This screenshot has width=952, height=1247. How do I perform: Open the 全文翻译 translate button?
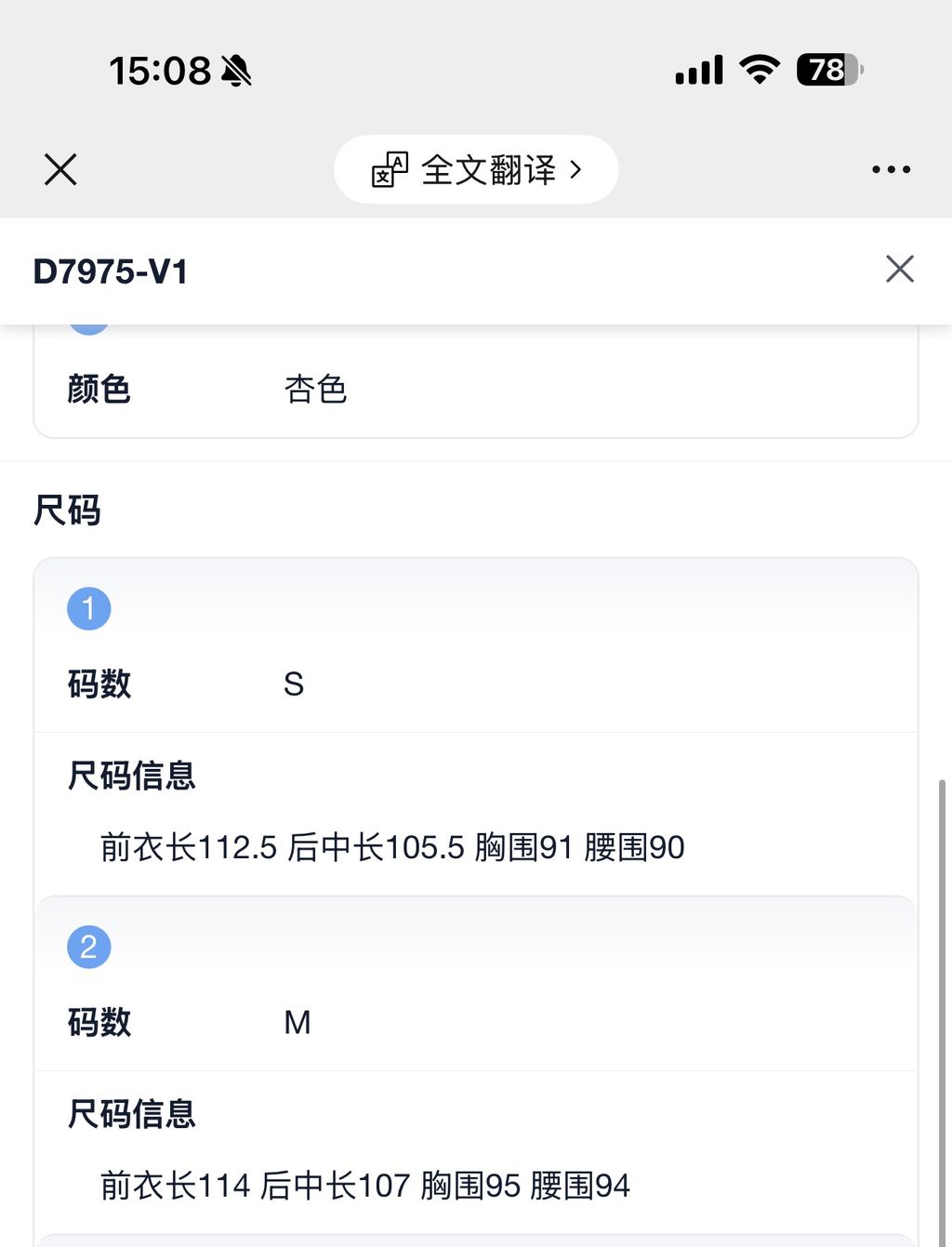[476, 169]
